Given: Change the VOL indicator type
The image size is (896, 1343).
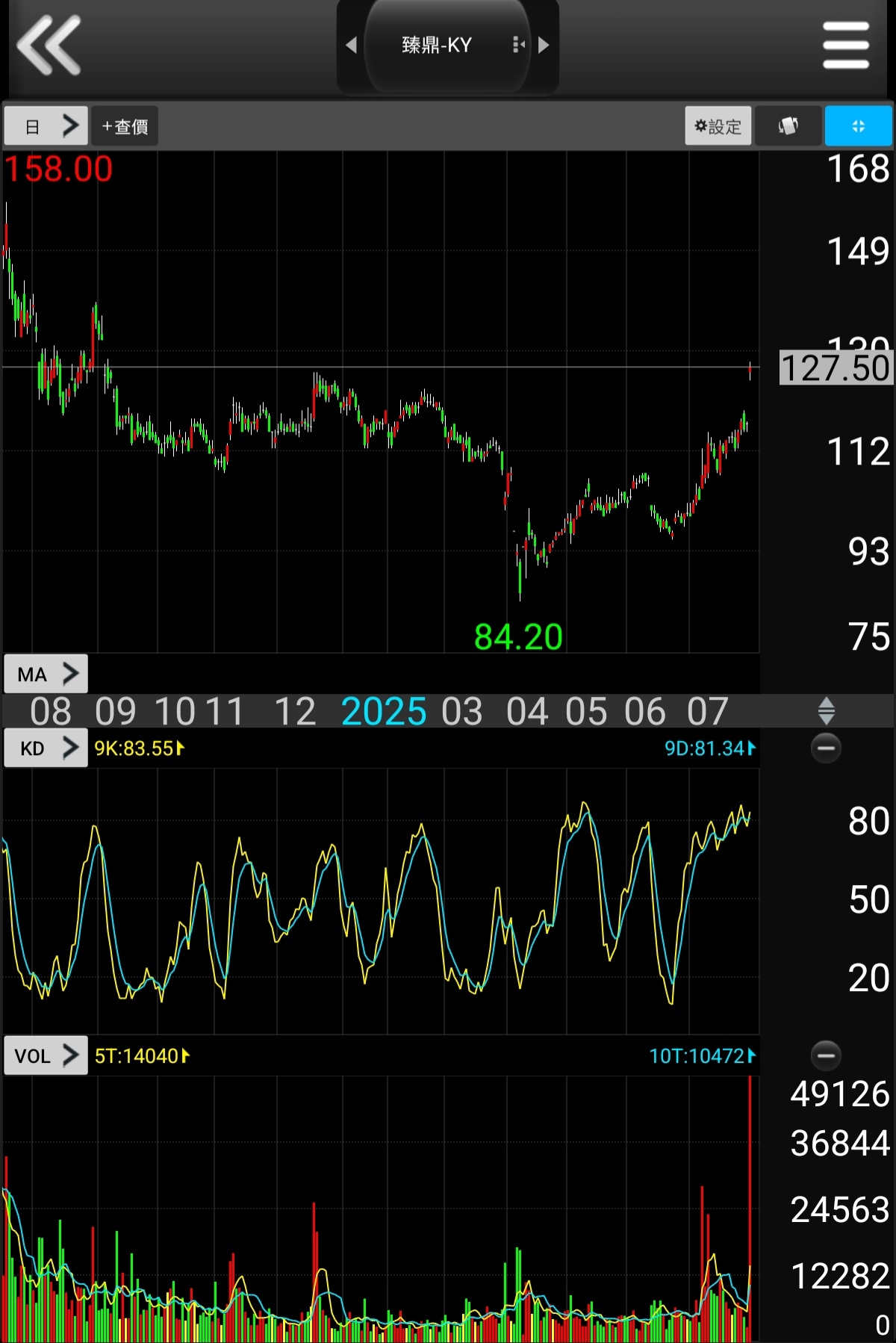Looking at the screenshot, I should pos(46,1055).
